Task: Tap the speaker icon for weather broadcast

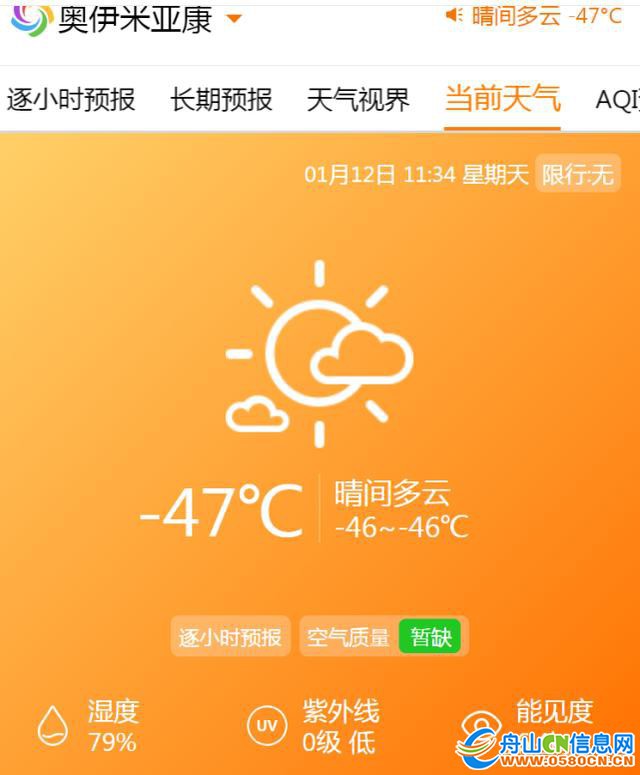Action: (455, 15)
